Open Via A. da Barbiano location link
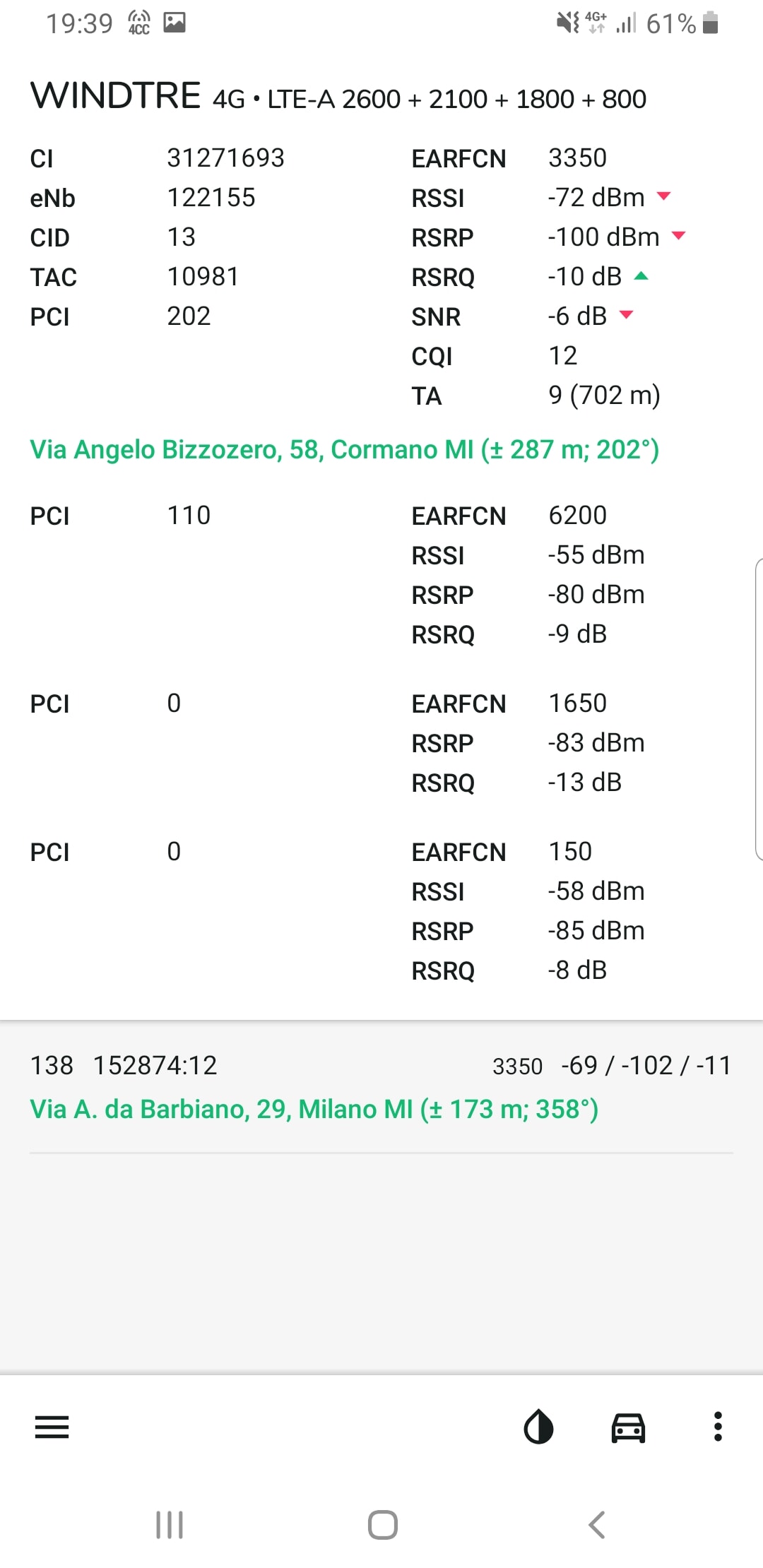Screen dimensions: 763x1568 click(x=314, y=1109)
